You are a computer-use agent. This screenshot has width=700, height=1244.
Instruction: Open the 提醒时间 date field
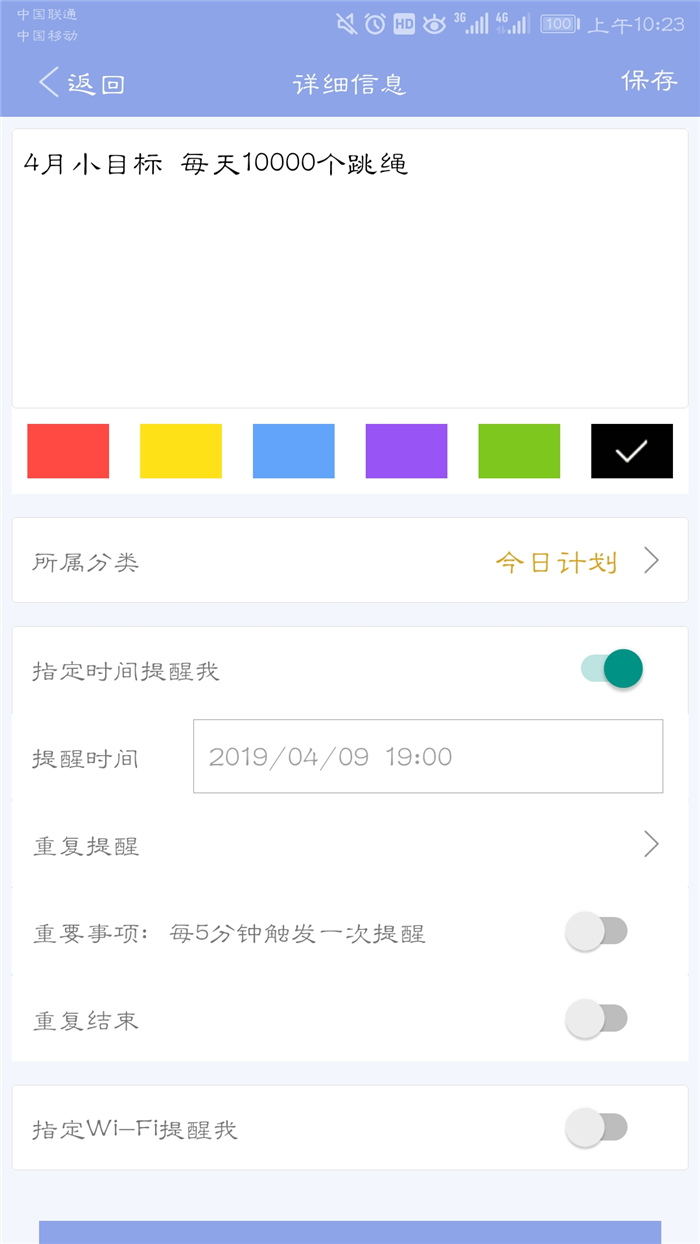pyautogui.click(x=428, y=756)
